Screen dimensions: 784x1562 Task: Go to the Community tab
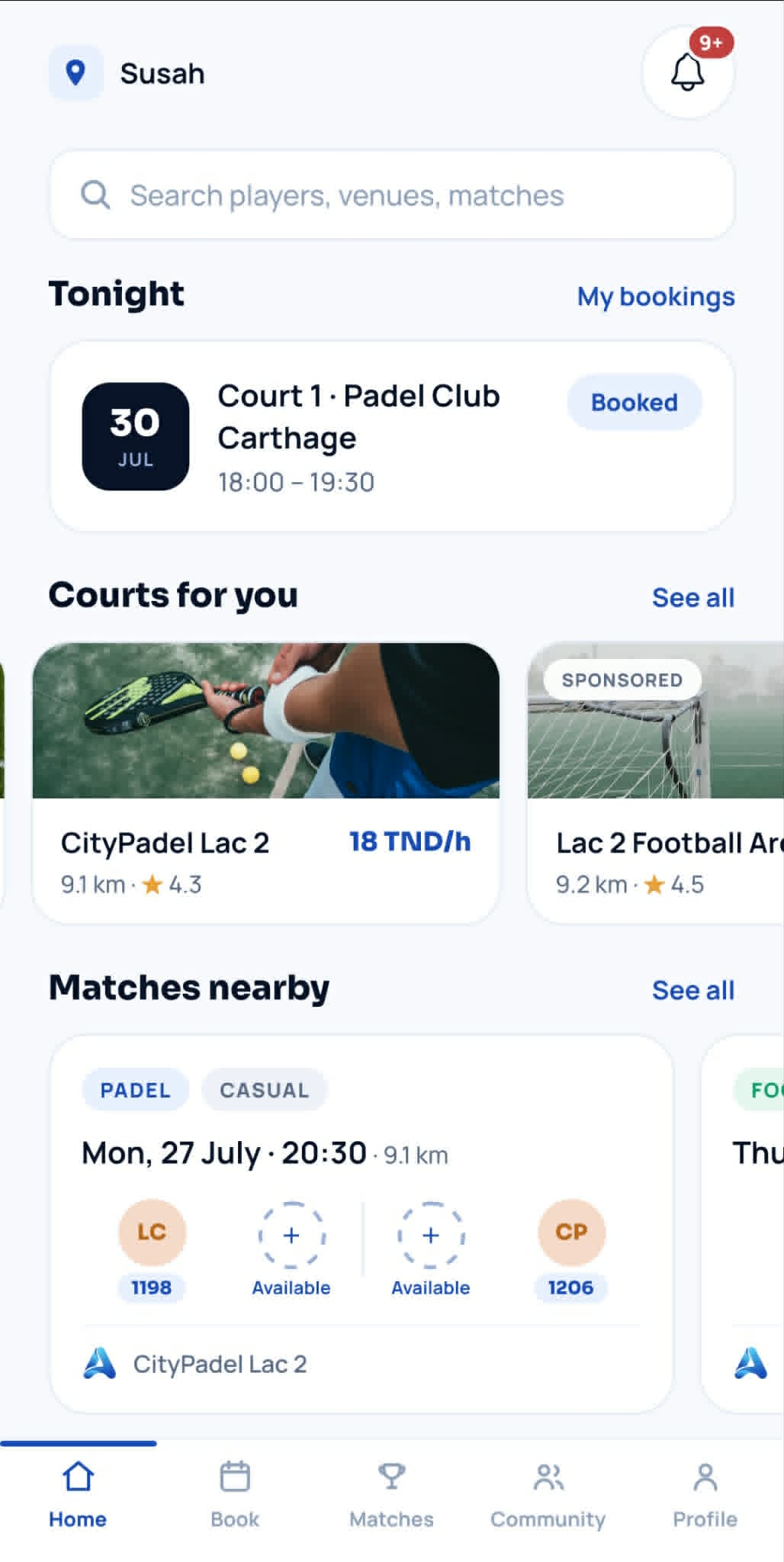pos(548,1495)
